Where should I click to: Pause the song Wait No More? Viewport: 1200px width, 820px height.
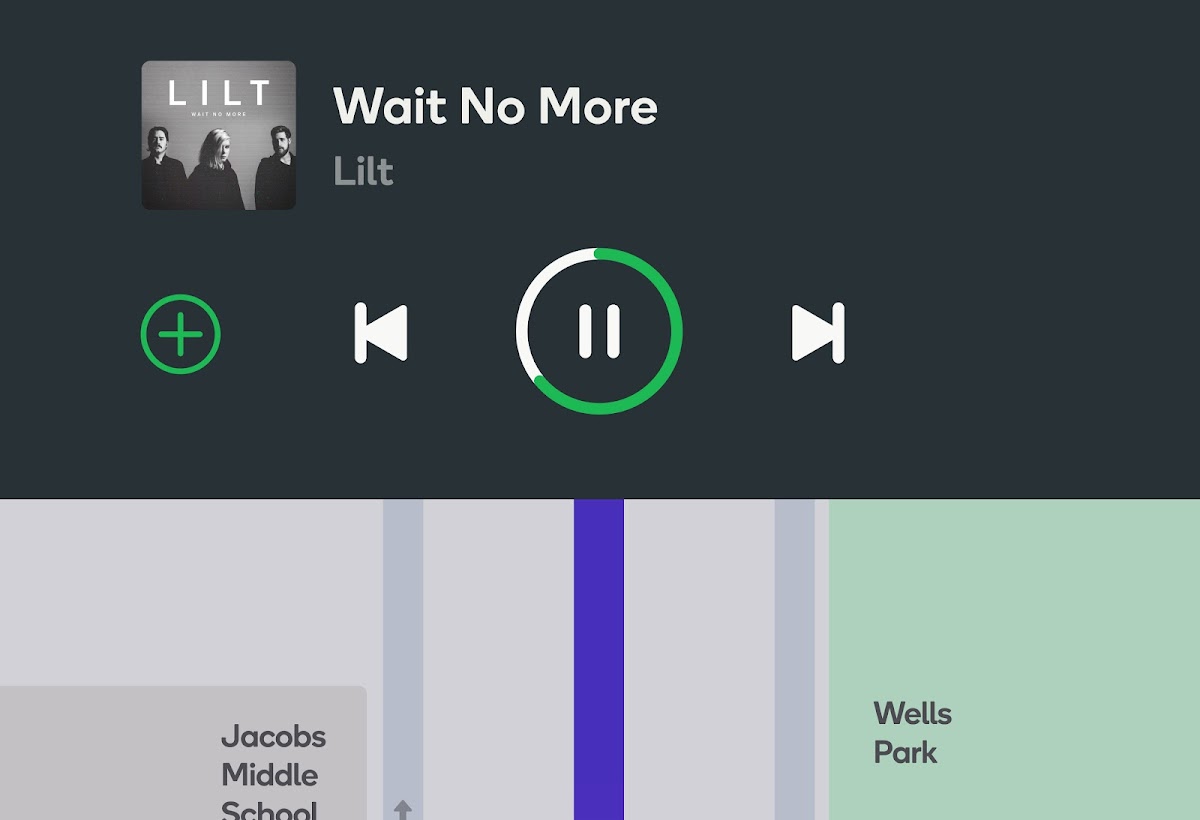pos(599,331)
